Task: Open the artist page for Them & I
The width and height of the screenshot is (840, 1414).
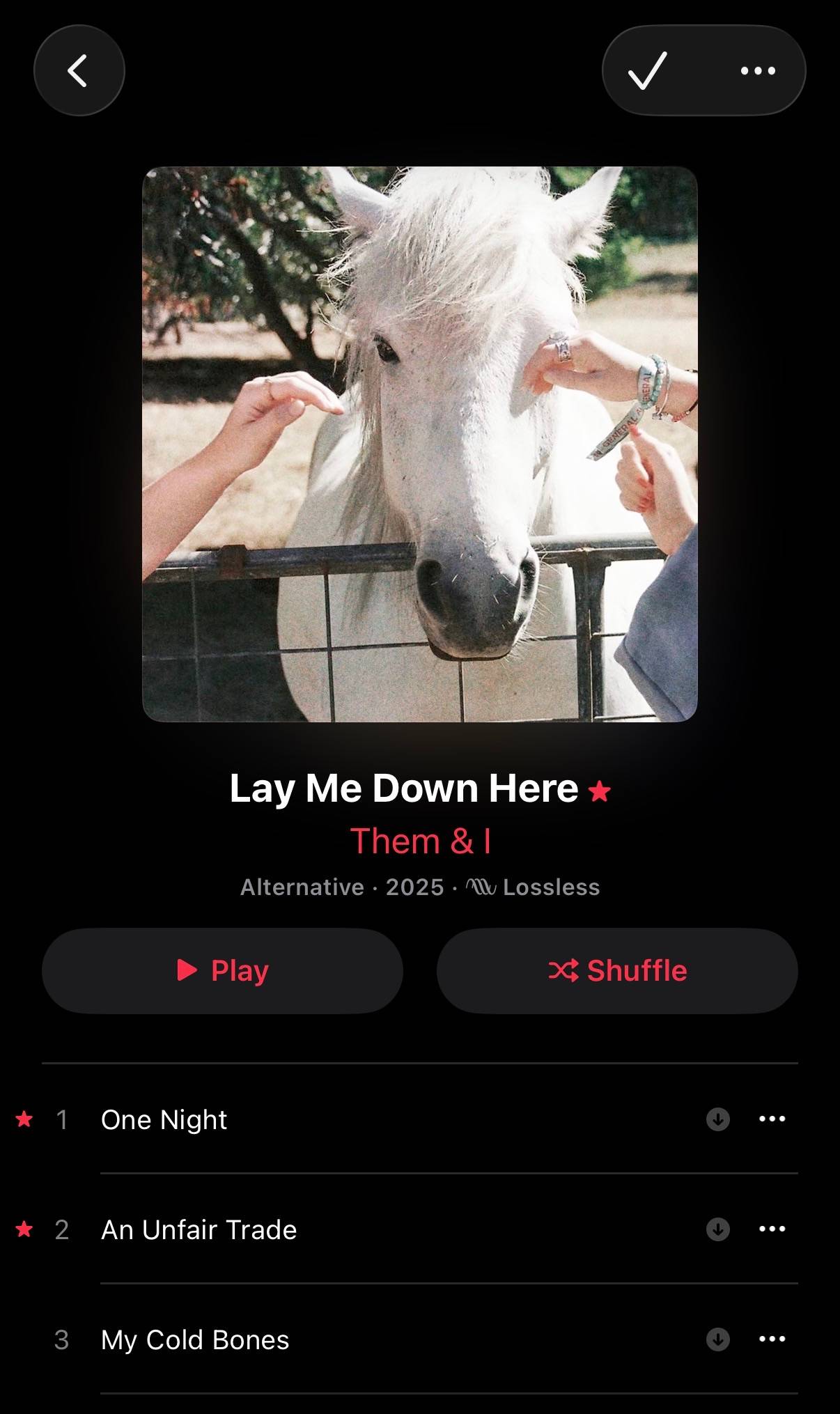Action: (420, 841)
